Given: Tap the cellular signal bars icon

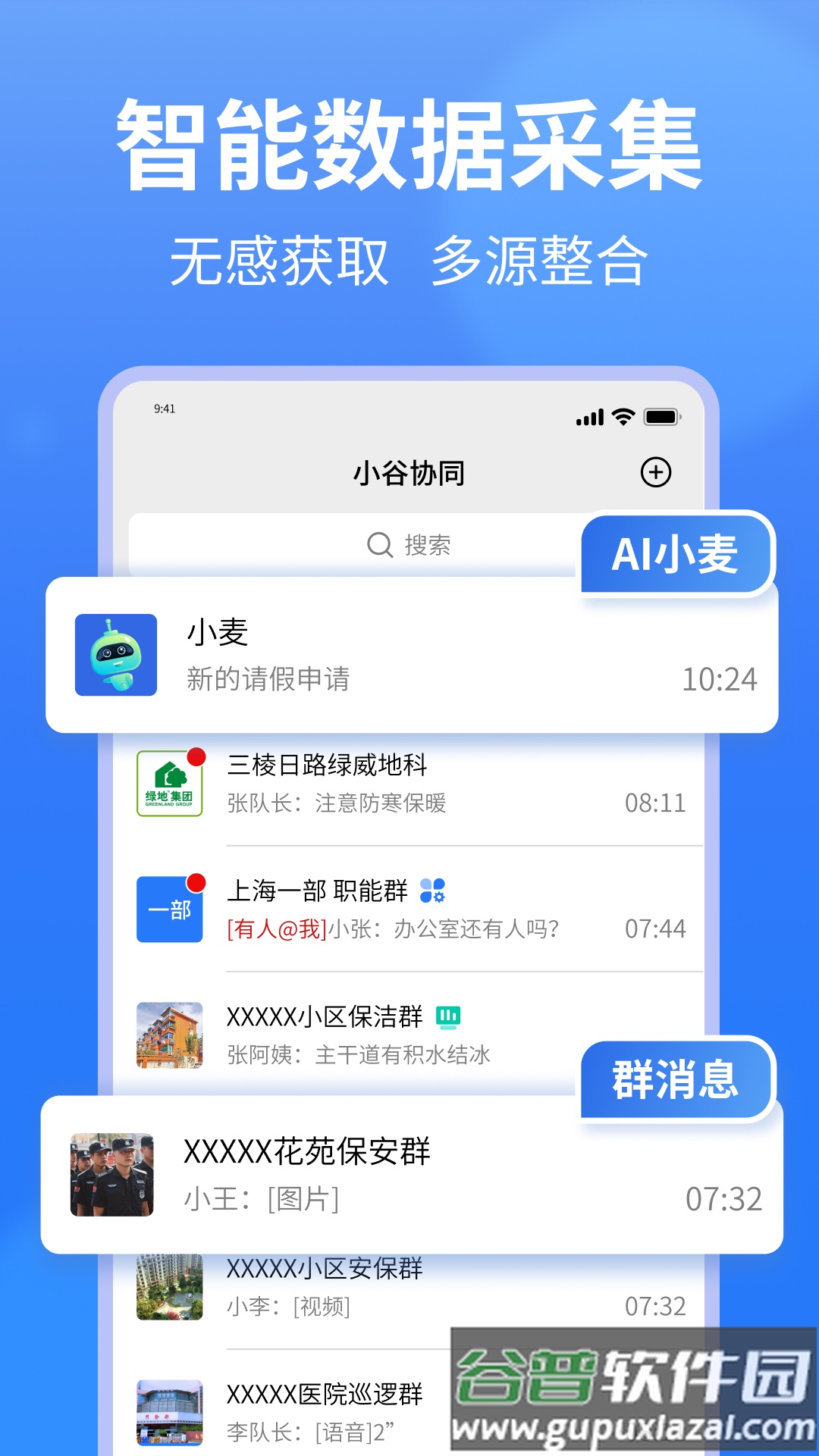Looking at the screenshot, I should point(589,417).
